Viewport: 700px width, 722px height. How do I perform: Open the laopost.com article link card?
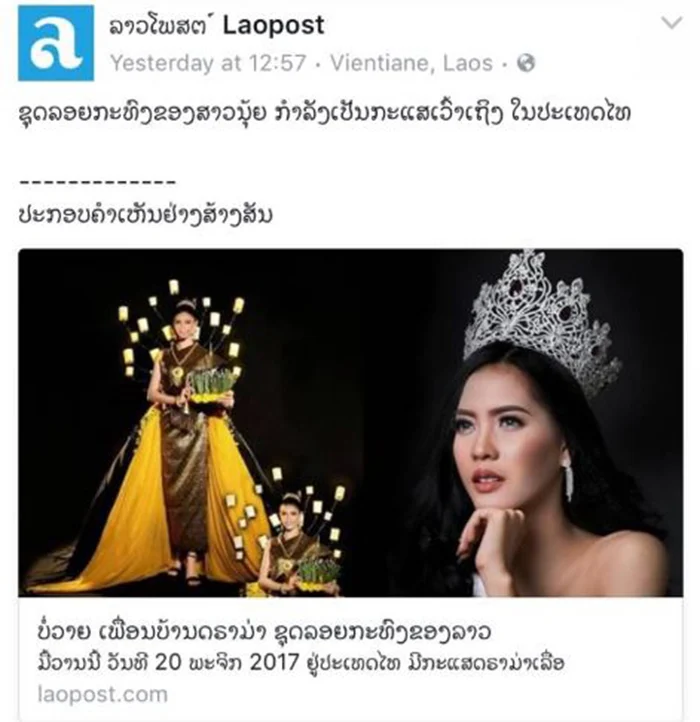350,658
